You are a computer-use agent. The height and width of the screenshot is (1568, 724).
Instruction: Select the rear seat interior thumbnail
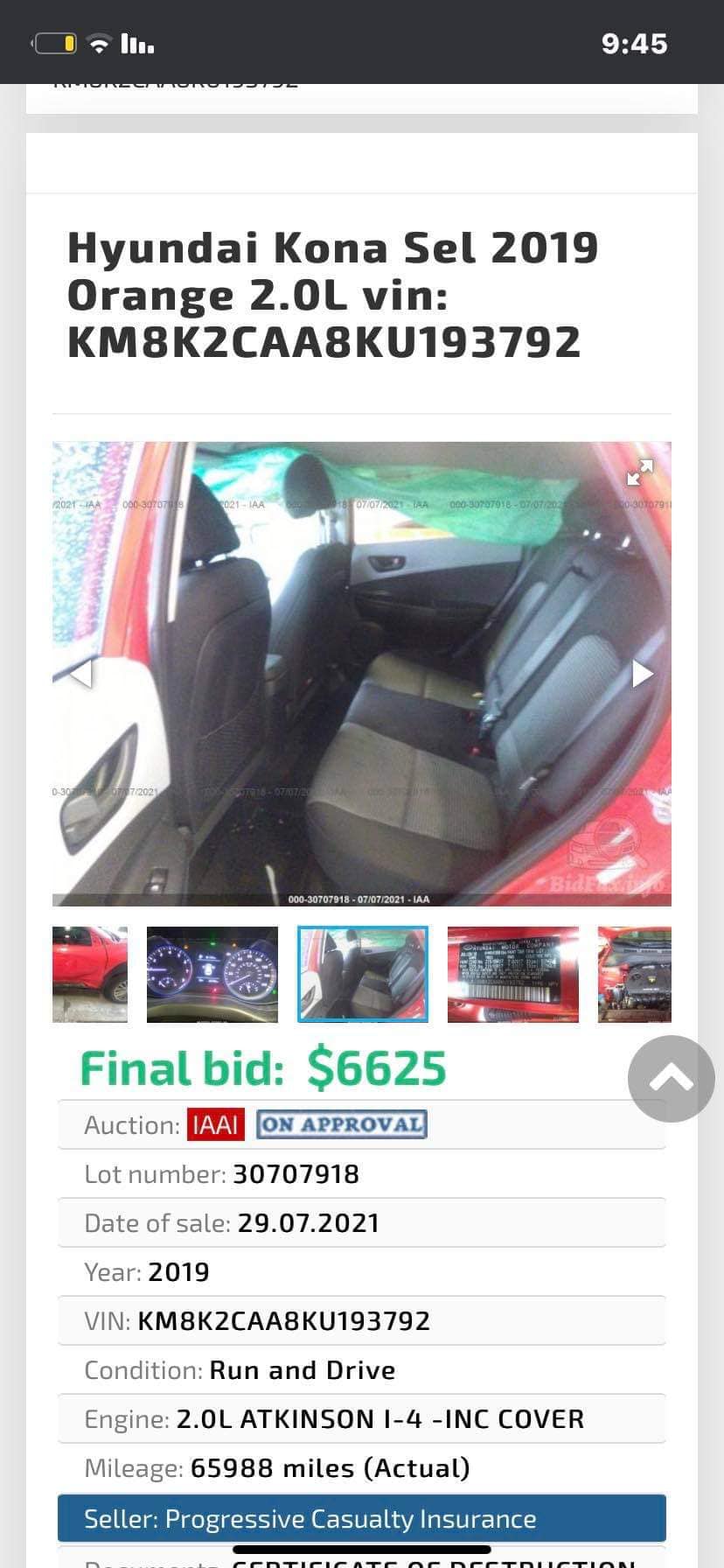(x=363, y=974)
